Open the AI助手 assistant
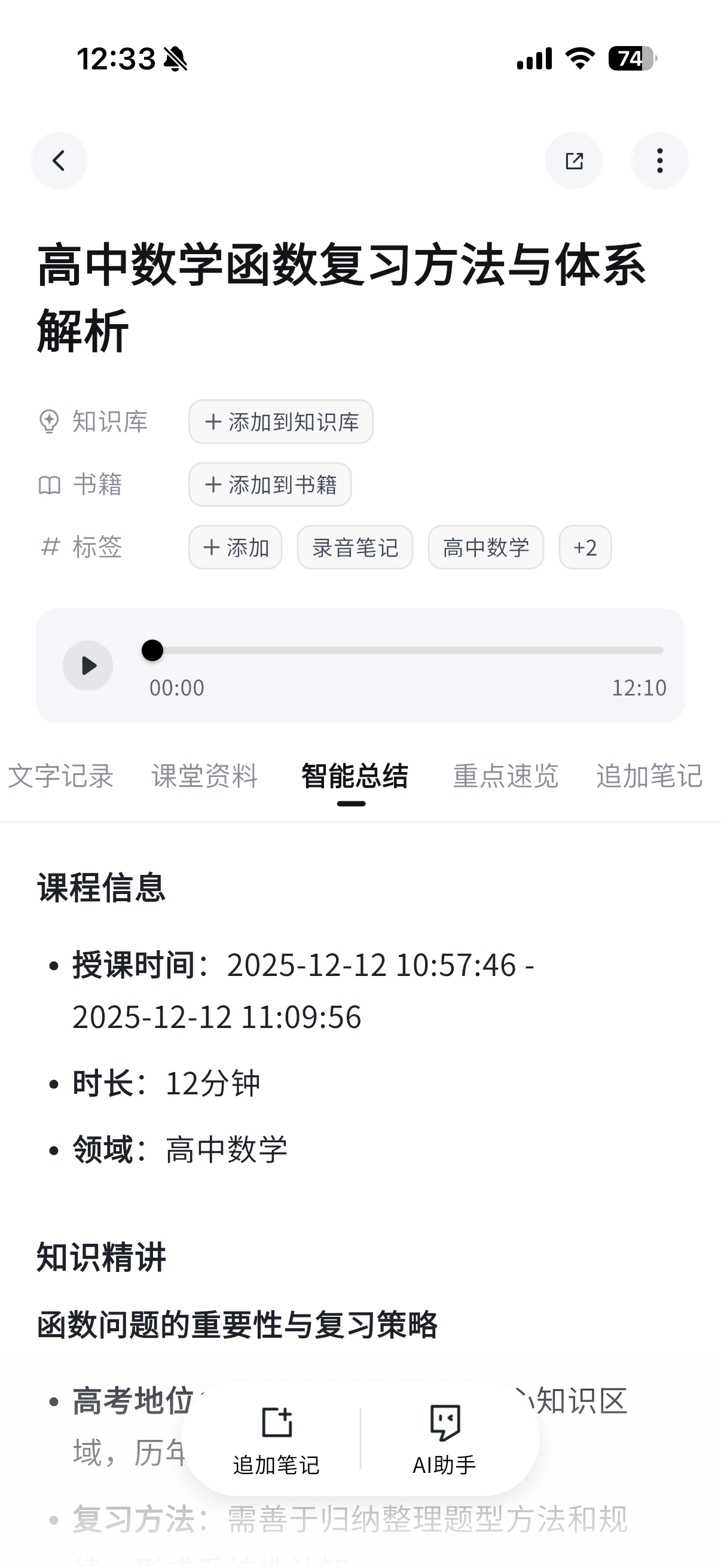Image resolution: width=721 pixels, height=1568 pixels. coord(444,1439)
